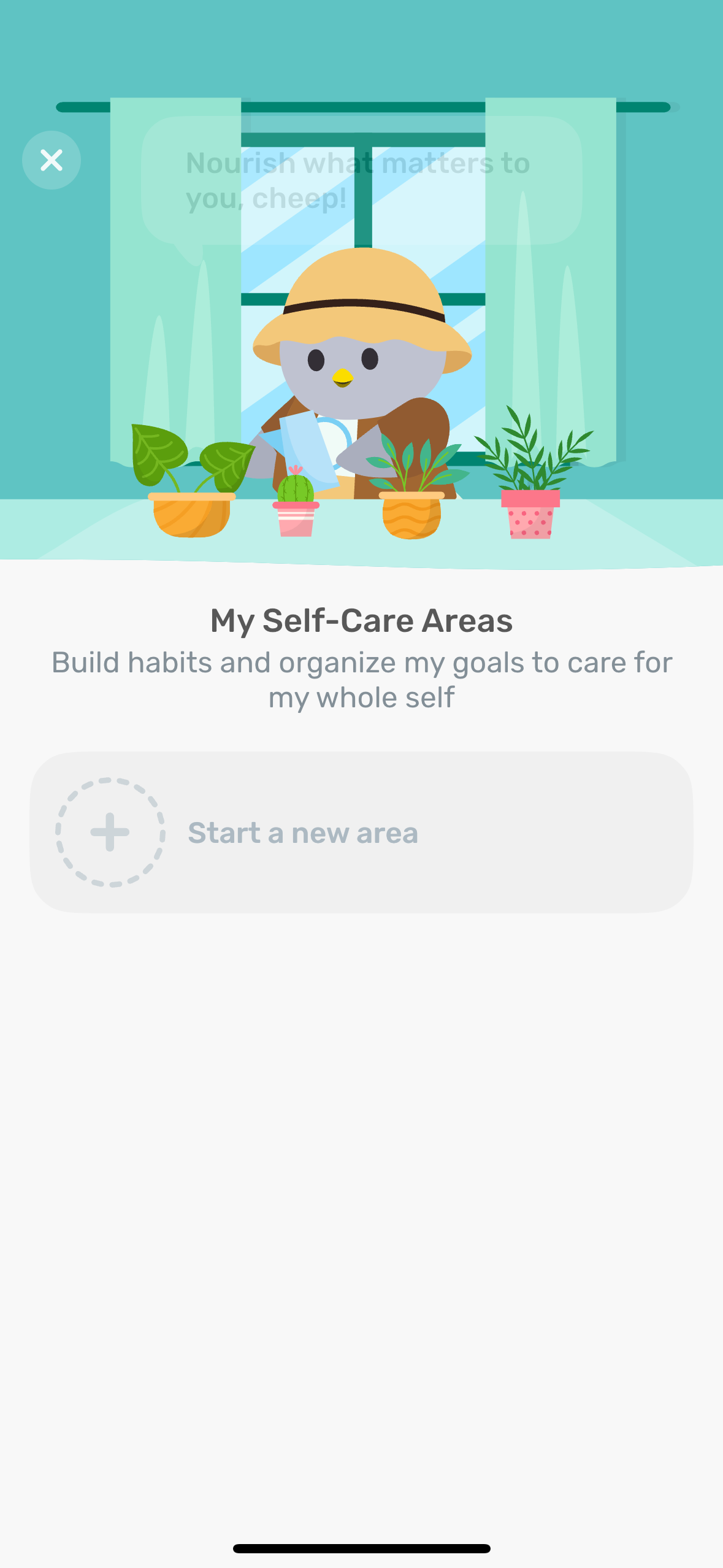Select the 'My Self-Care Areas' heading
The height and width of the screenshot is (1568, 723).
[361, 620]
